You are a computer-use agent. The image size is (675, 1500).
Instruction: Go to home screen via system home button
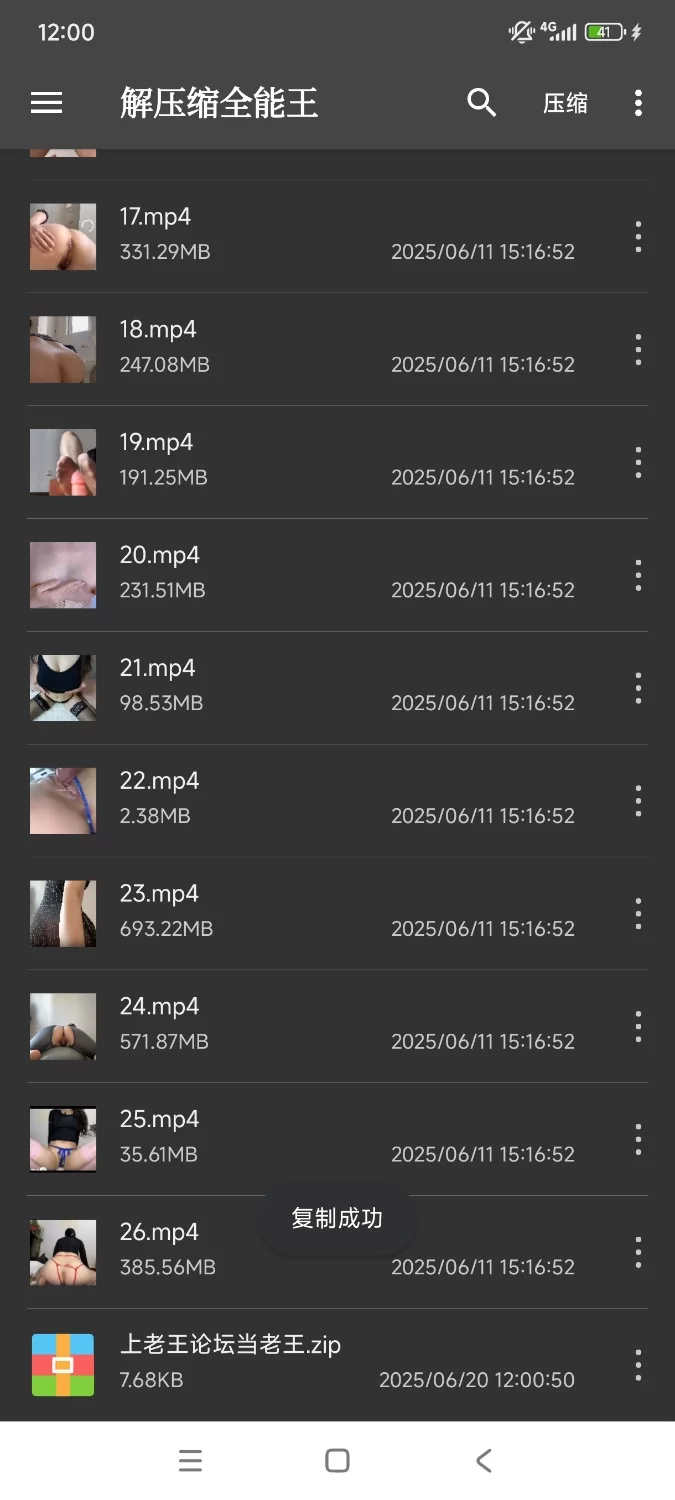point(337,1461)
